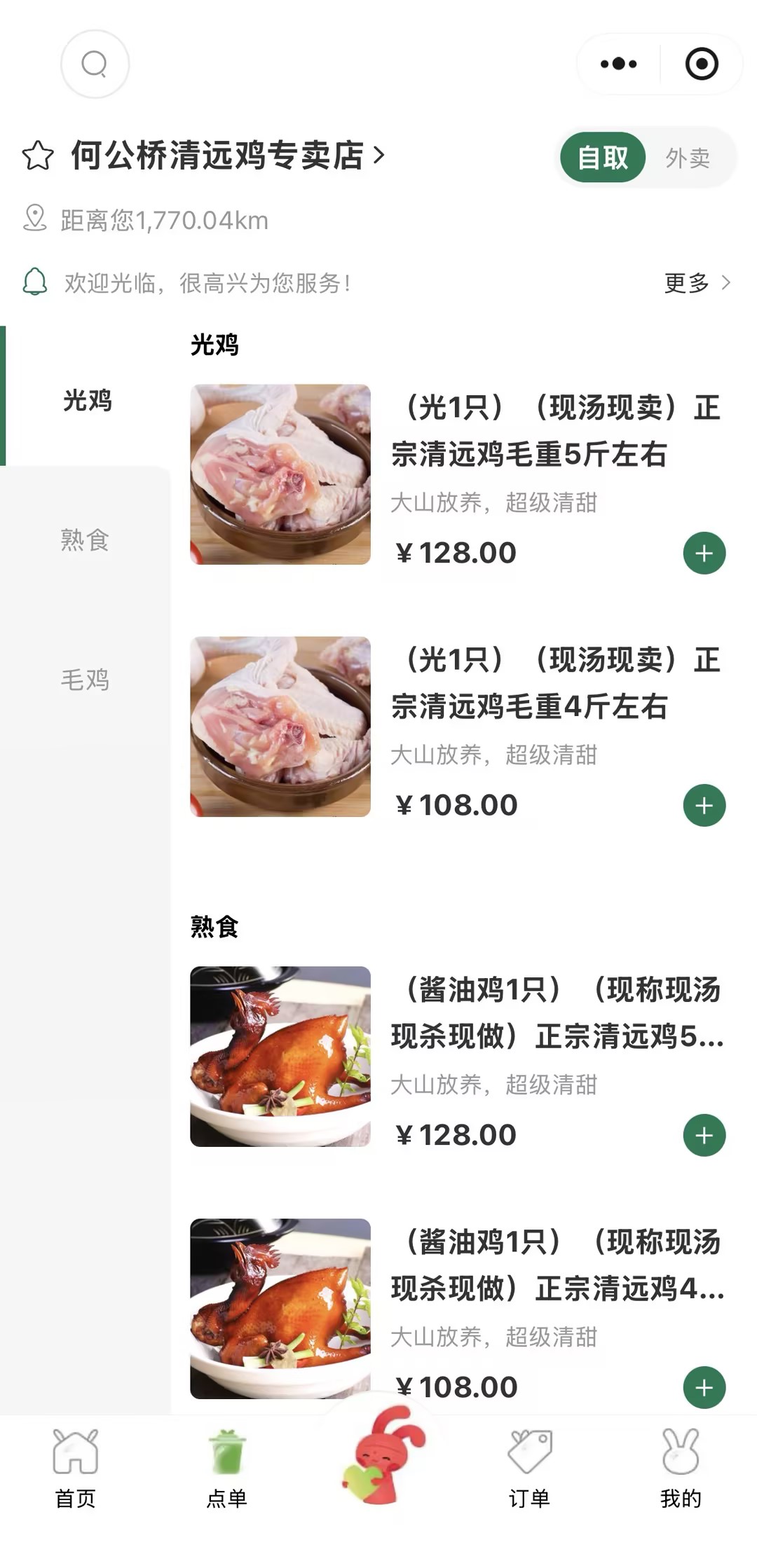
Task: Go to 首页 tab
Action: click(76, 1469)
